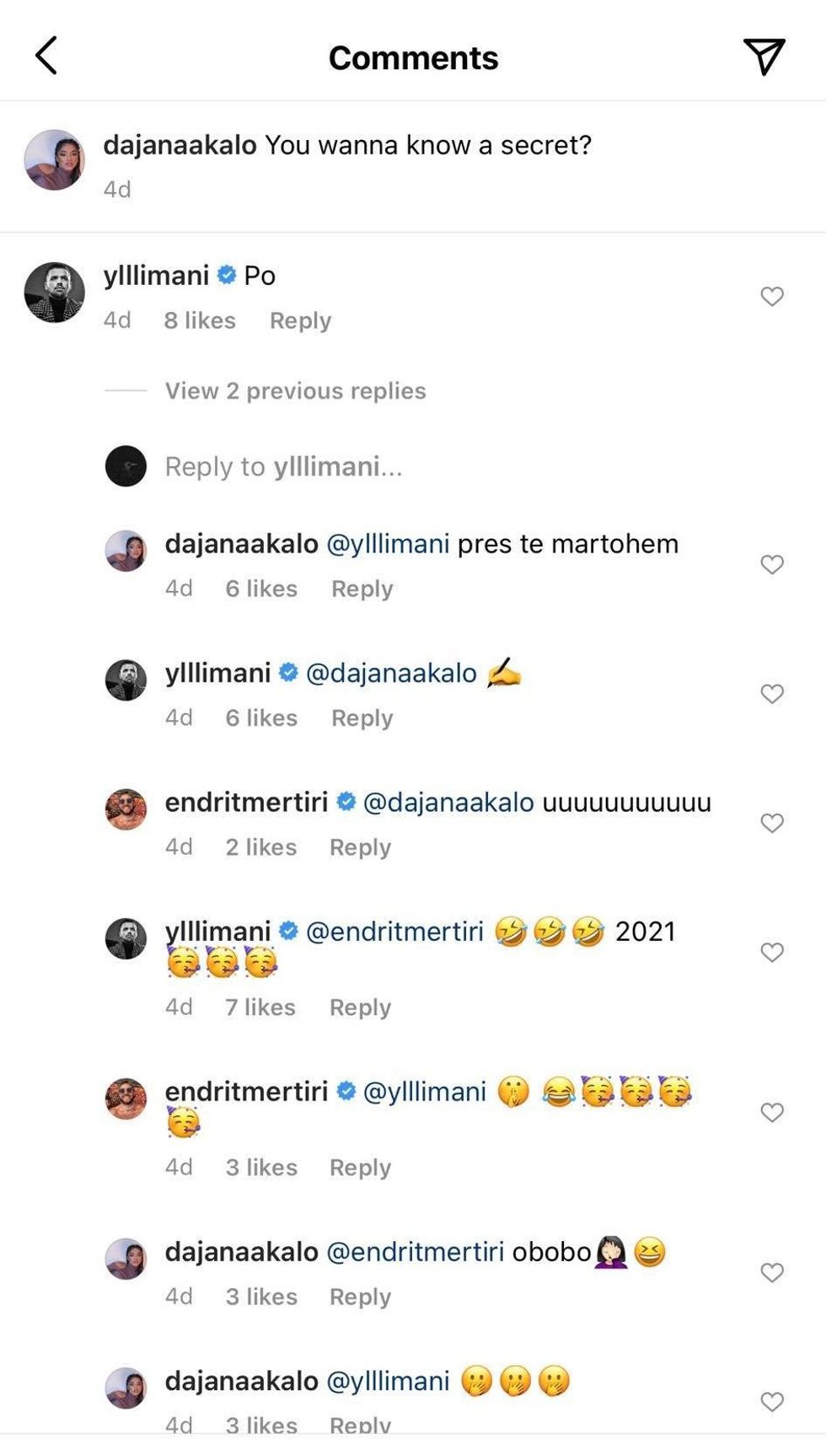826x1456 pixels.
Task: Reply to ylllimani's "Po" comment
Action: (300, 321)
